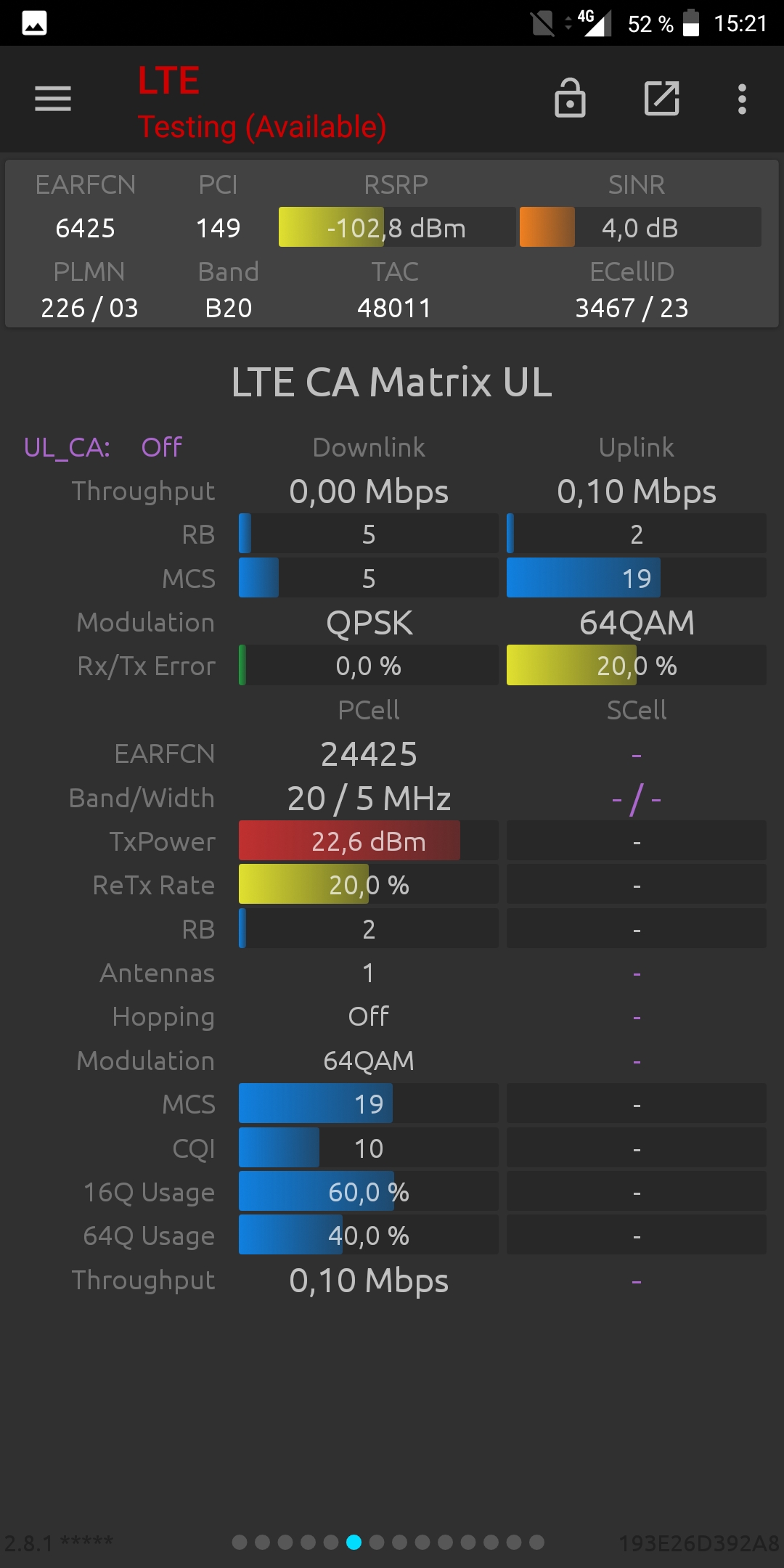Tap the share/export icon
The height and width of the screenshot is (1568, 784).
coord(662,98)
